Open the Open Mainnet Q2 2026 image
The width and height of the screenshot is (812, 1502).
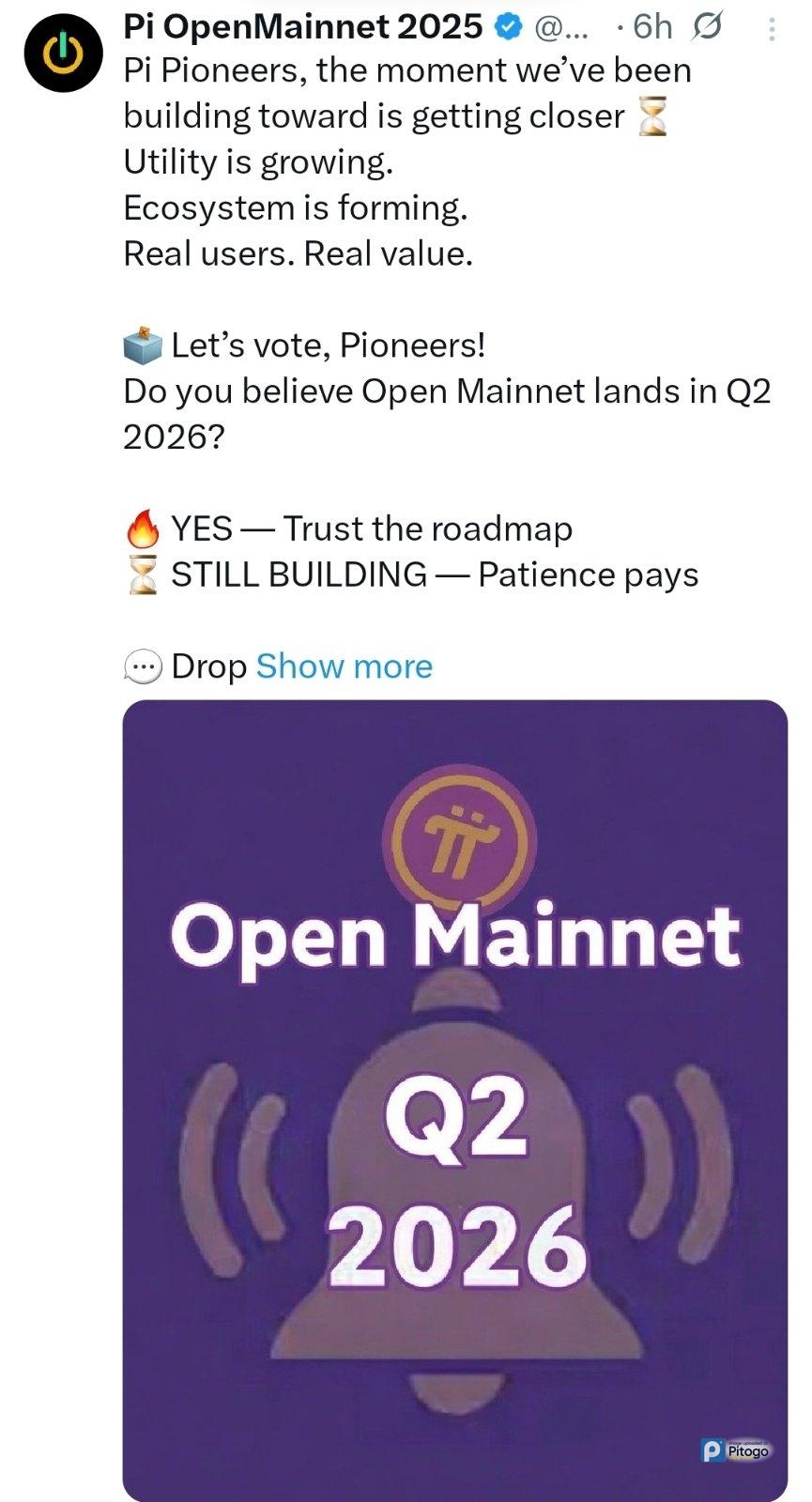[x=454, y=1098]
